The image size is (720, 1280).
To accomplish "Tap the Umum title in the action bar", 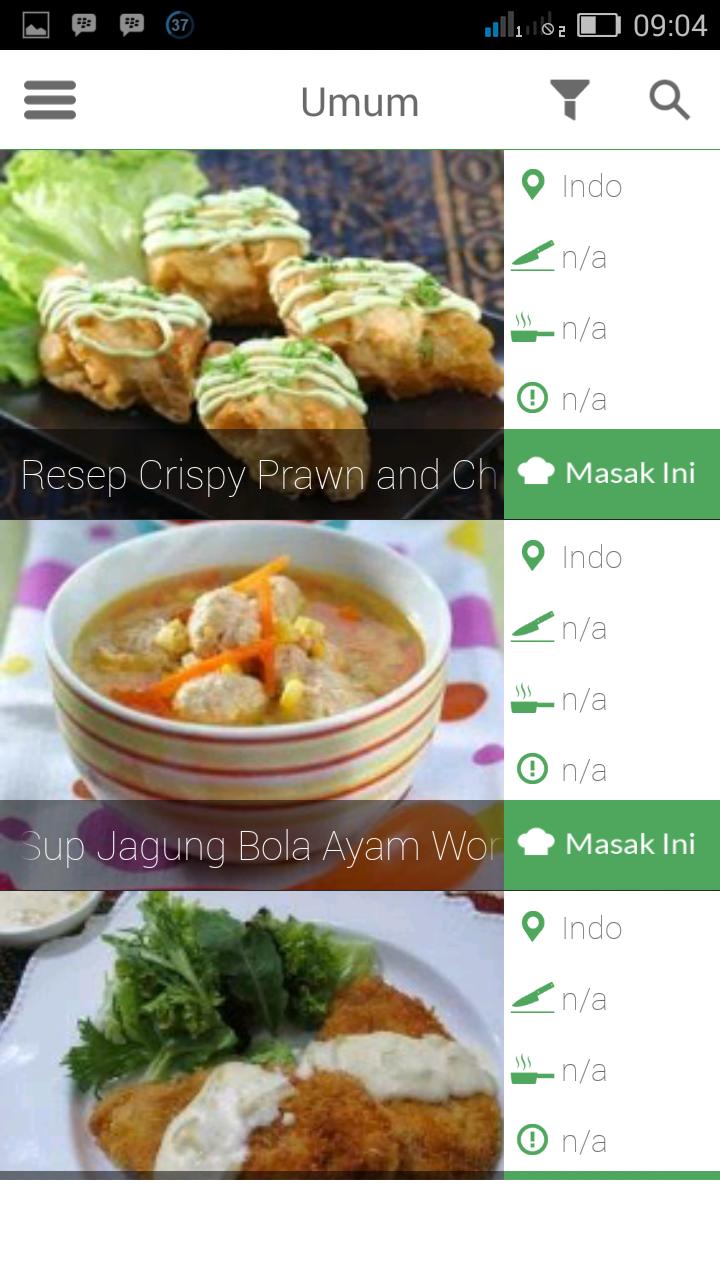I will tap(359, 100).
